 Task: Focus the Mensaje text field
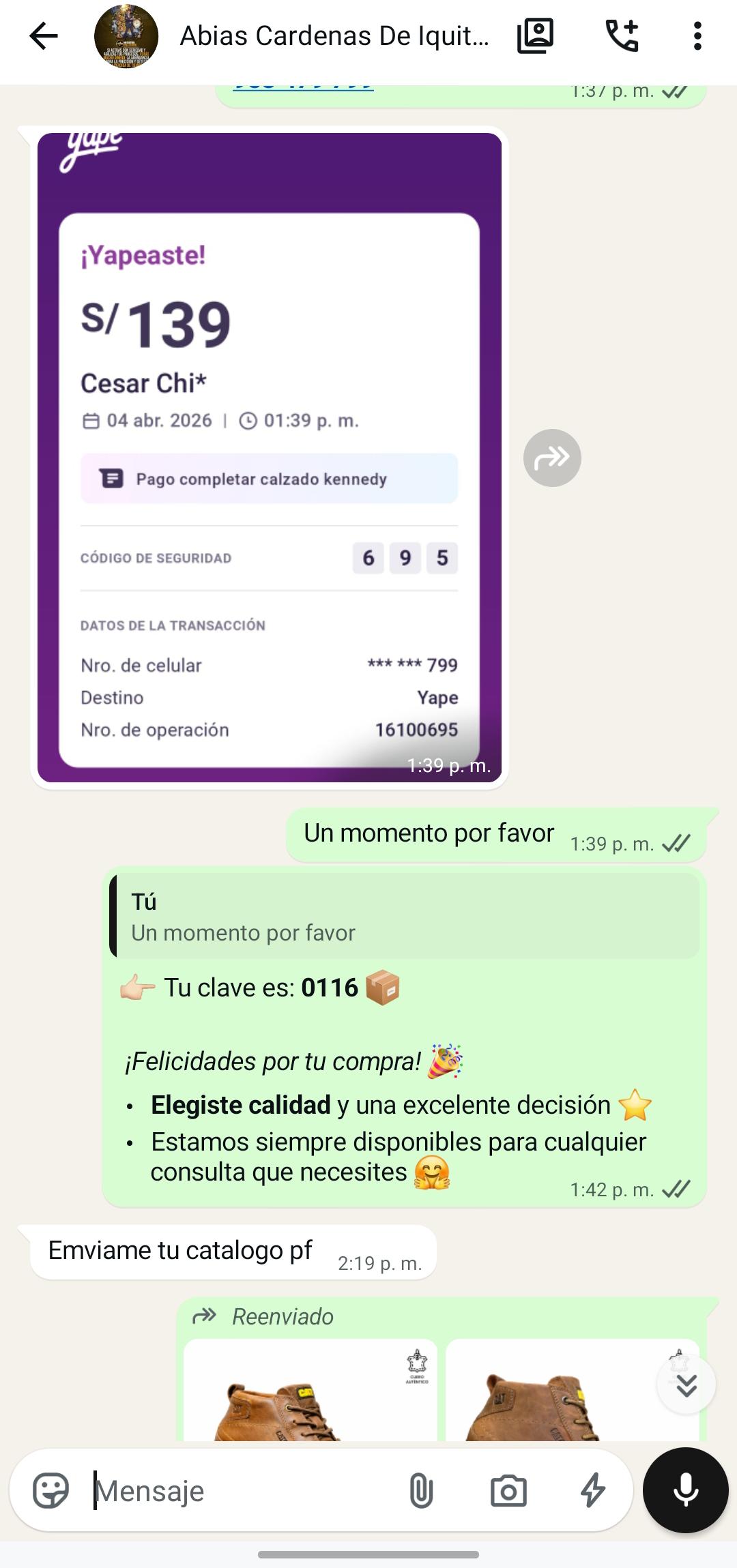239,1491
